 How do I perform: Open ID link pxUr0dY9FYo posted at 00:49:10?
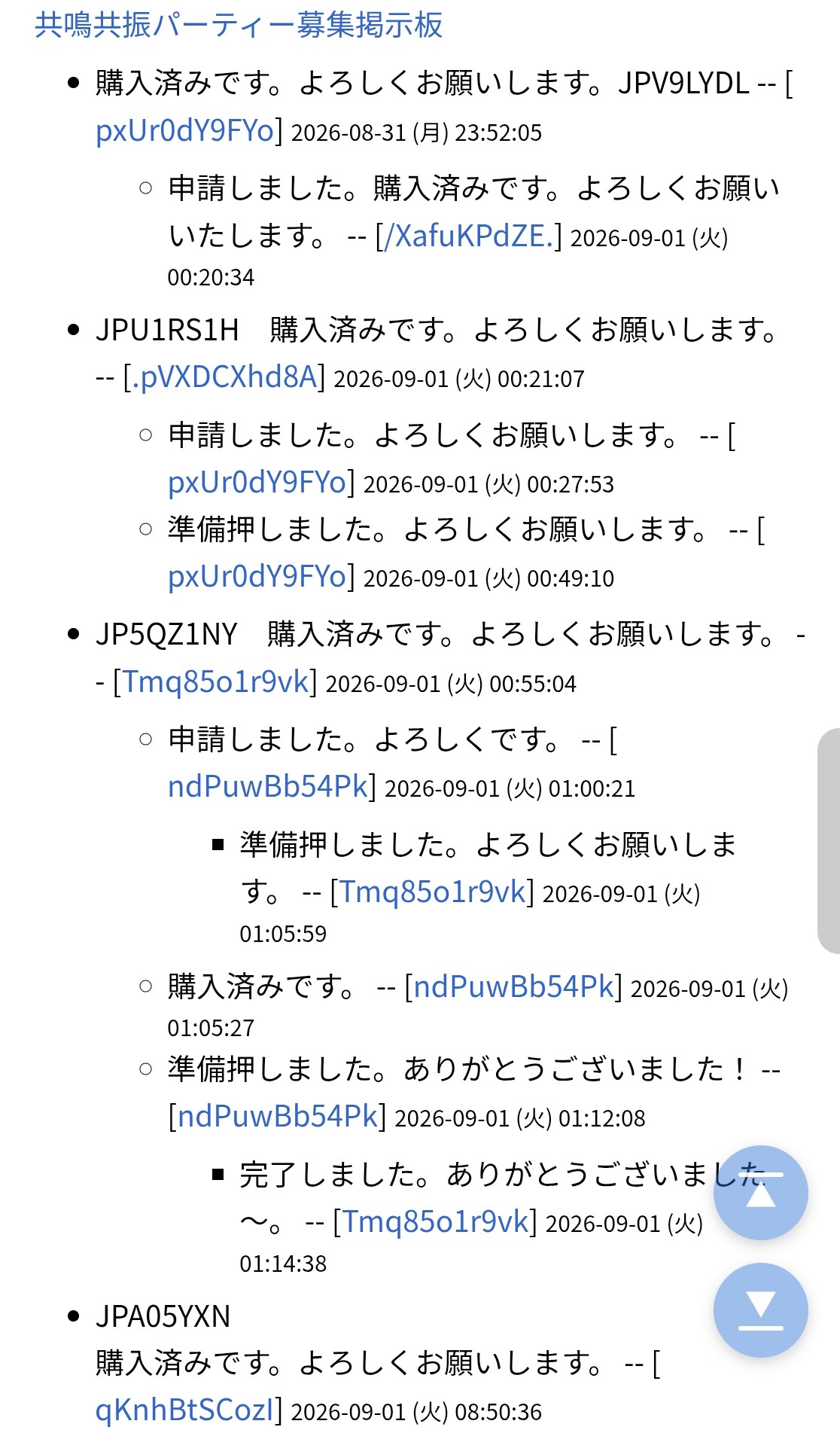(x=257, y=577)
